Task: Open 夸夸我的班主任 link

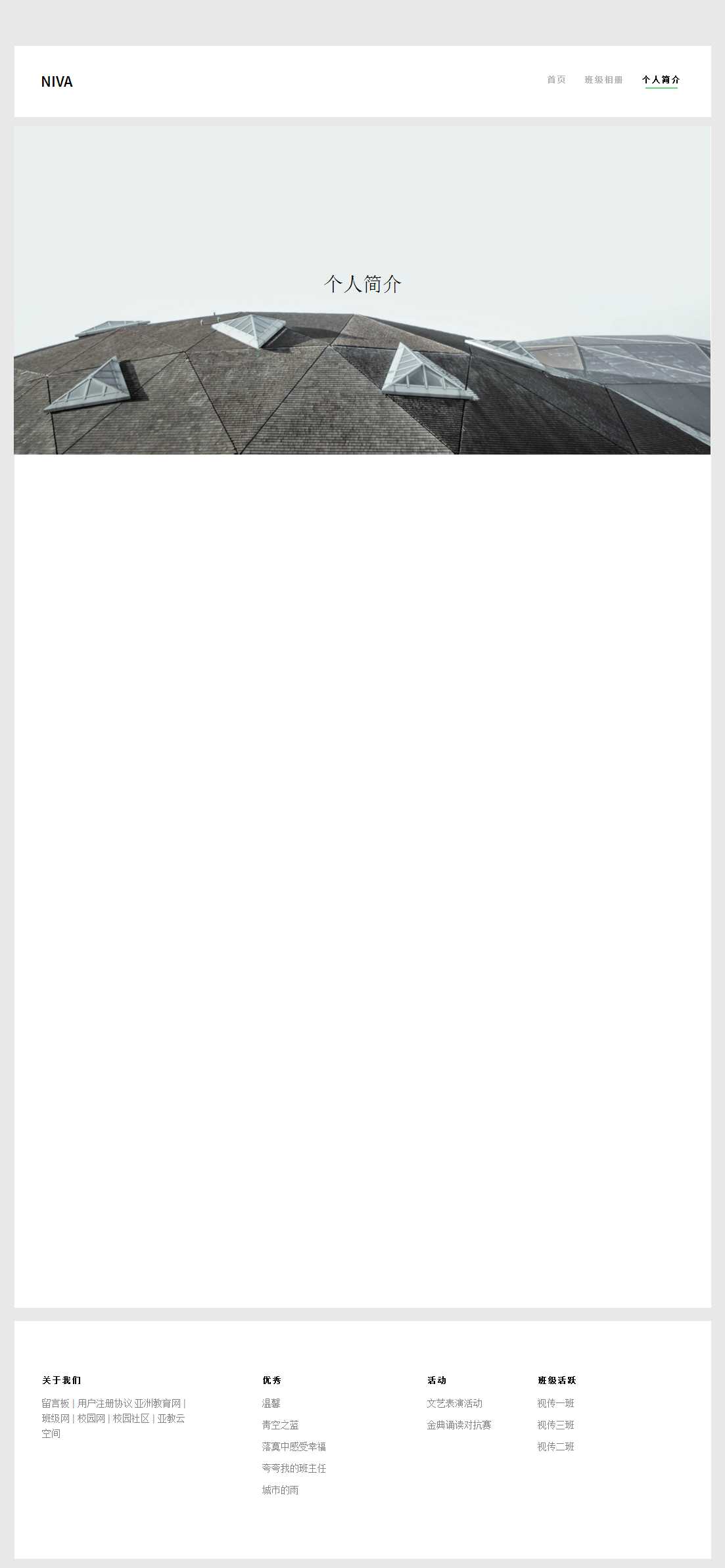Action: 294,1467
